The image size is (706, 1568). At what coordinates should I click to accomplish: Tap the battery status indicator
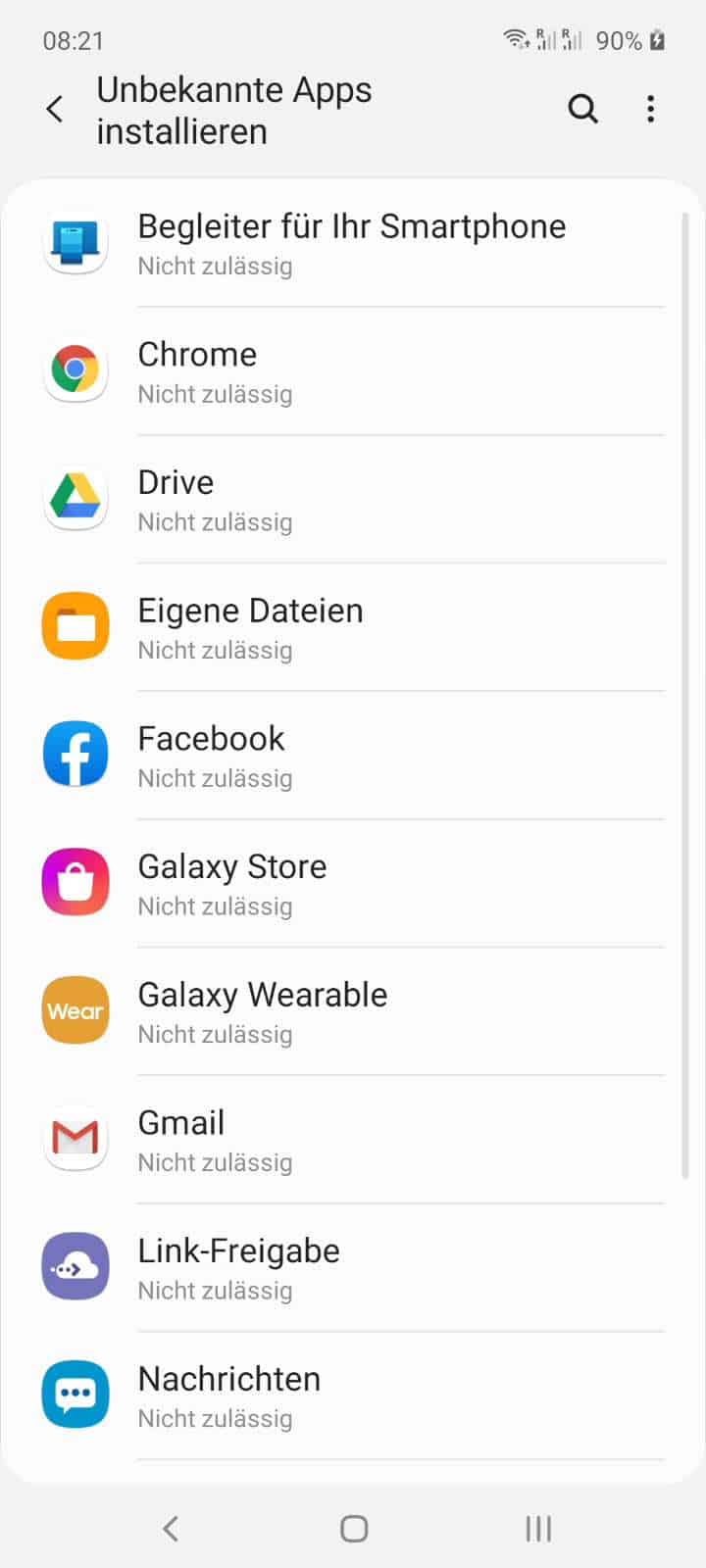click(649, 40)
